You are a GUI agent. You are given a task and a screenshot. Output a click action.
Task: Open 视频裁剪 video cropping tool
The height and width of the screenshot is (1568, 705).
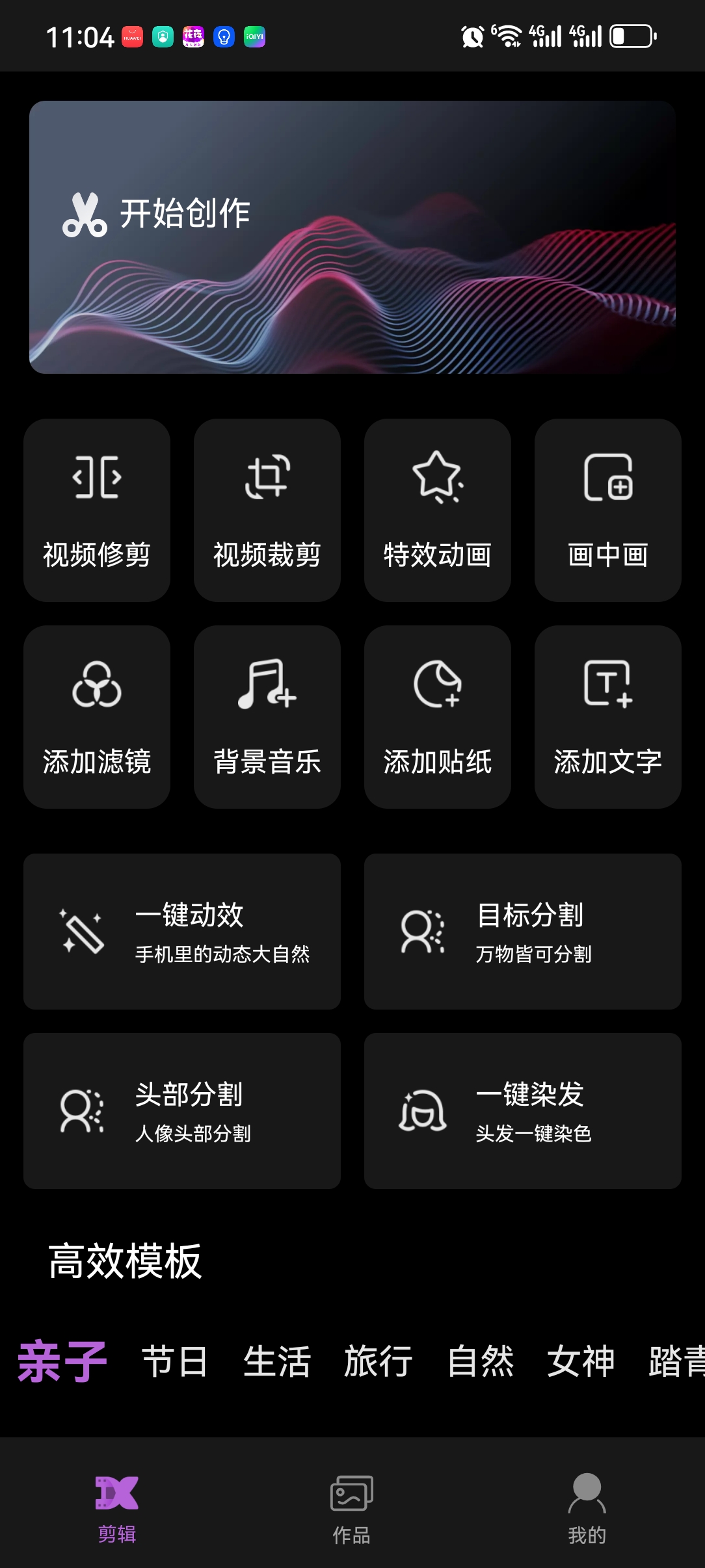tap(267, 510)
